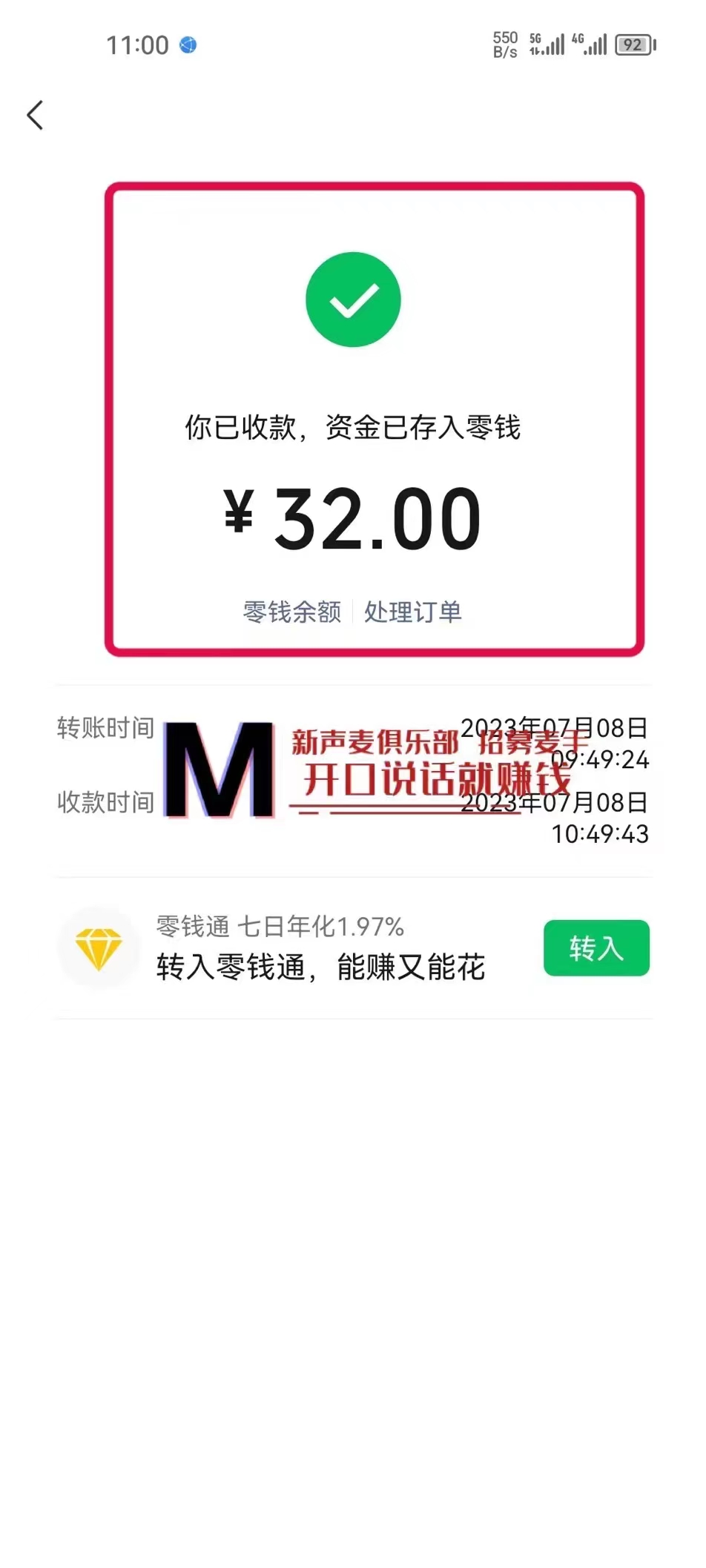The image size is (706, 1568).
Task: Open the 零钱余额 link
Action: click(292, 612)
